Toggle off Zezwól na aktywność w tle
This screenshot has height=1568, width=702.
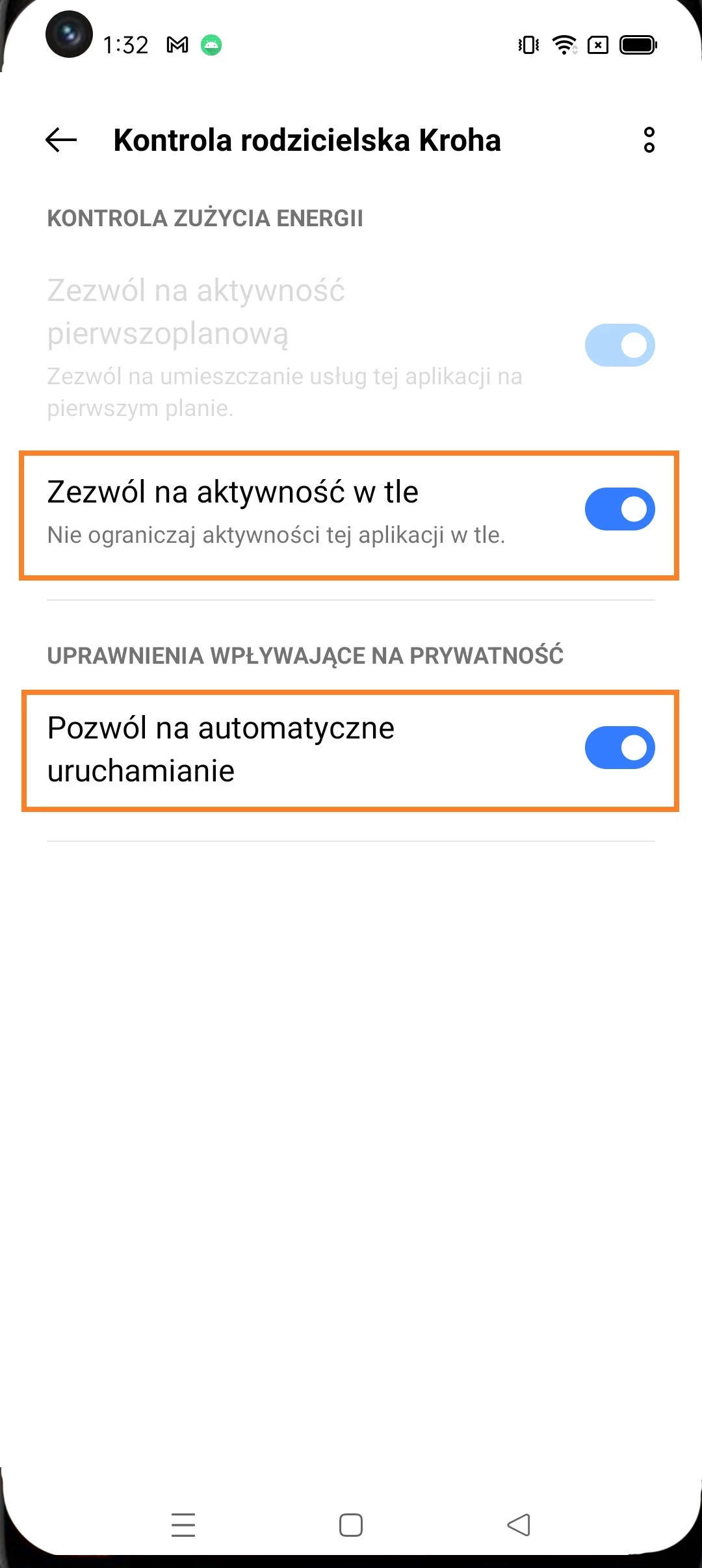pyautogui.click(x=619, y=509)
